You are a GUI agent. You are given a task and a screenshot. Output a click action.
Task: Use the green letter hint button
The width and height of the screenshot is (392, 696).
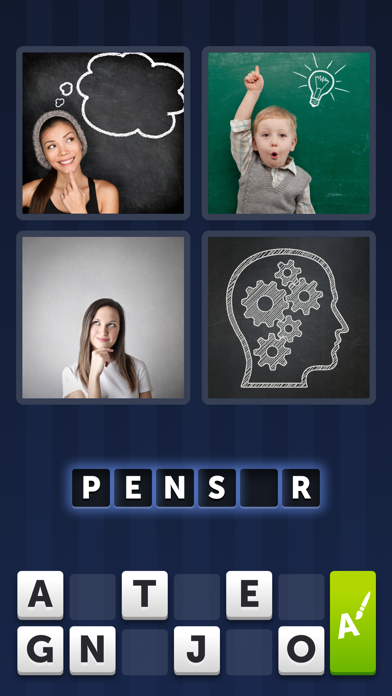353,623
